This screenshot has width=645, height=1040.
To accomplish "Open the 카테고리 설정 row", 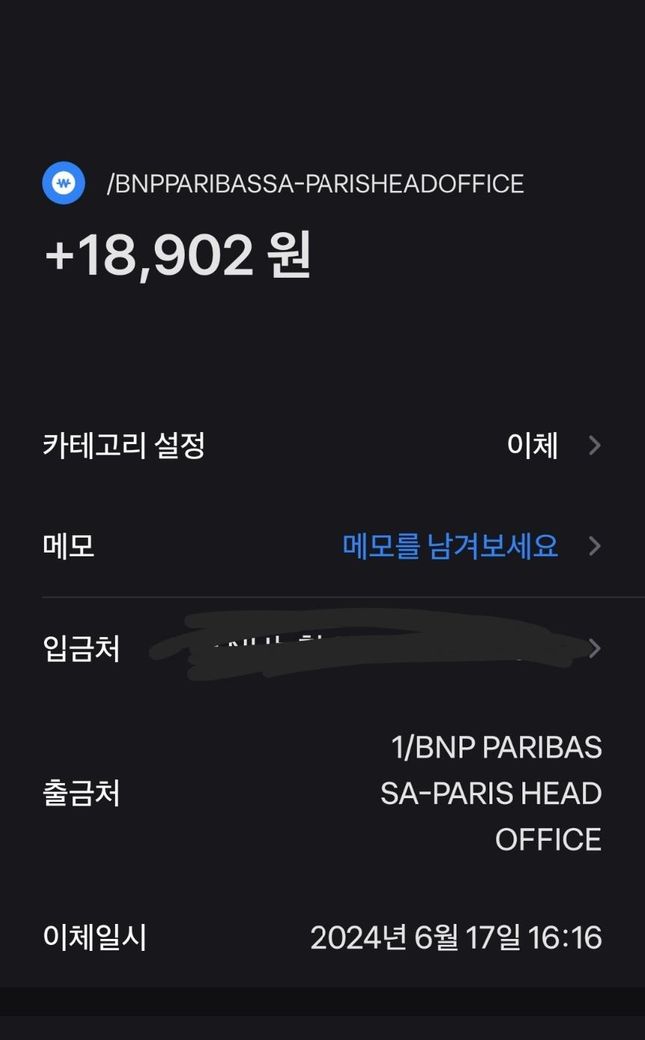I will pyautogui.click(x=322, y=445).
